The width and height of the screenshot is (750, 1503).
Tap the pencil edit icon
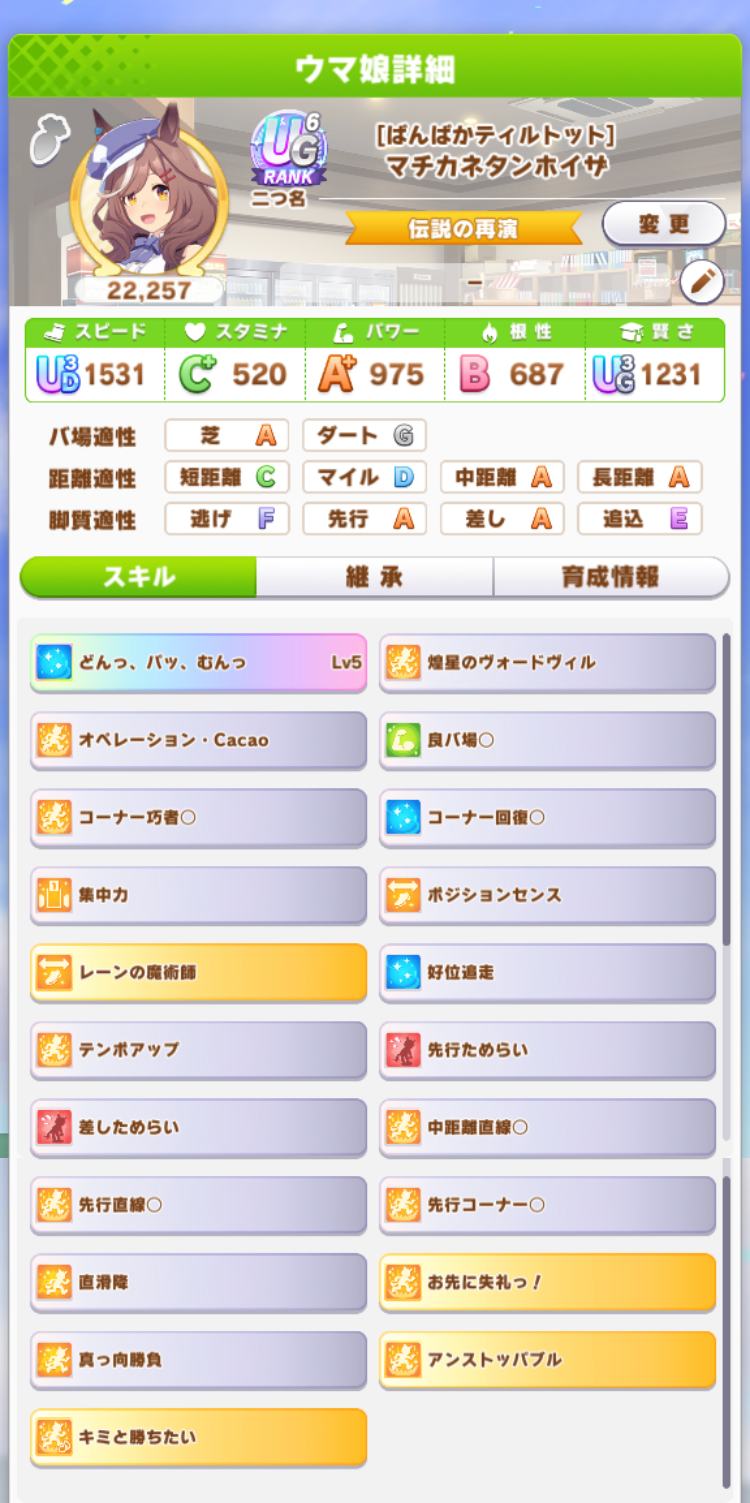(701, 283)
